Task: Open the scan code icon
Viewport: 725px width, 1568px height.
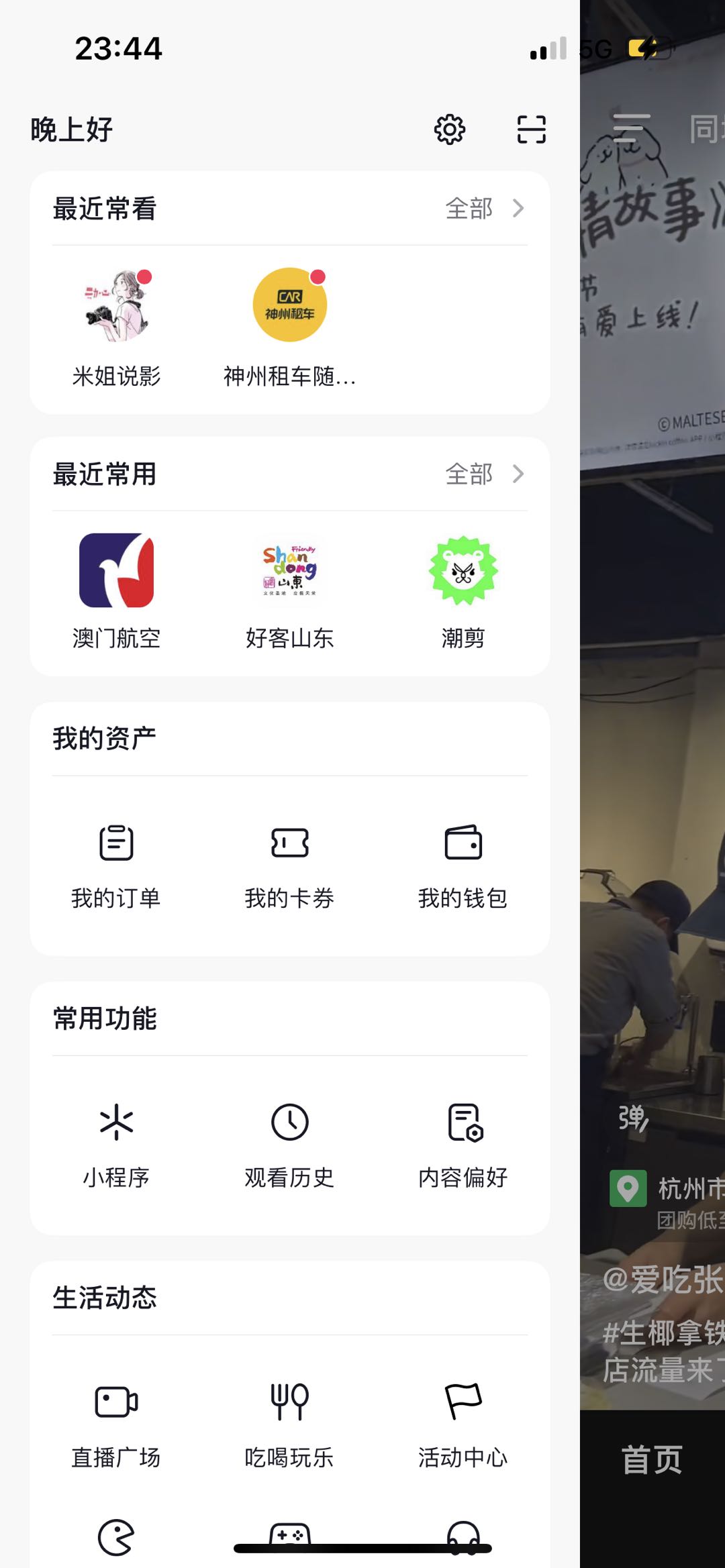Action: point(531,129)
